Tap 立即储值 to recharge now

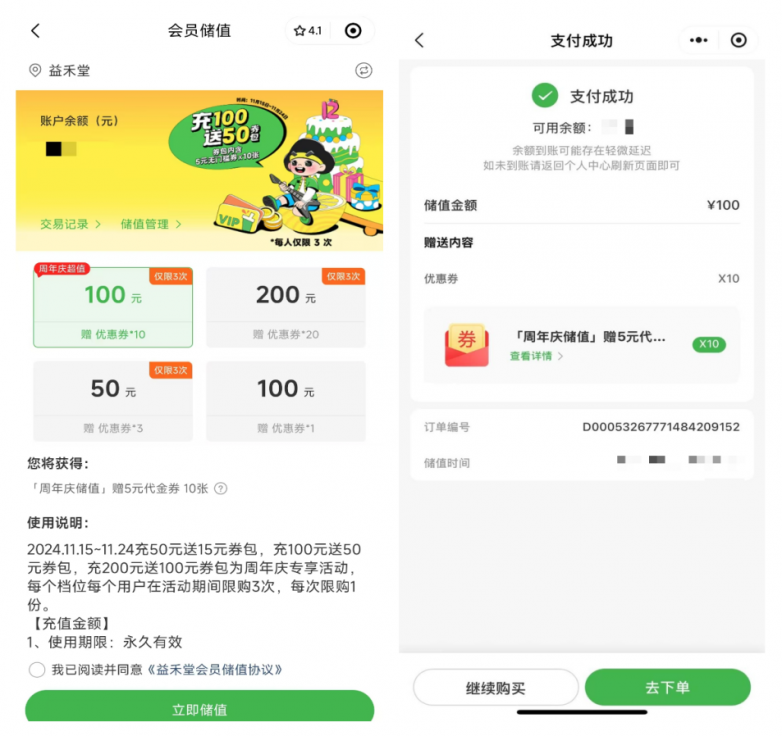click(x=199, y=708)
